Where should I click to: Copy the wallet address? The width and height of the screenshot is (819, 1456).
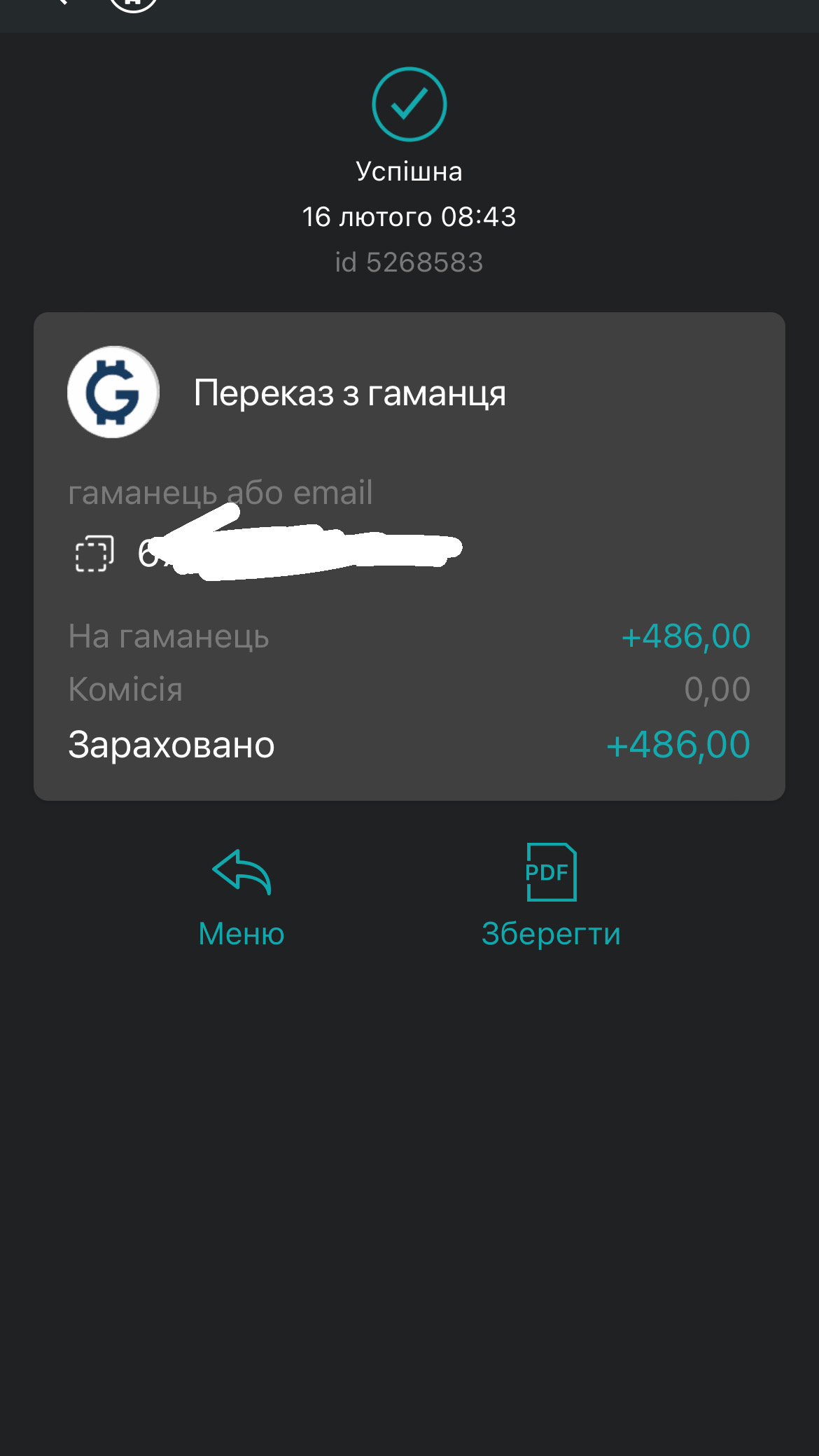click(x=94, y=554)
